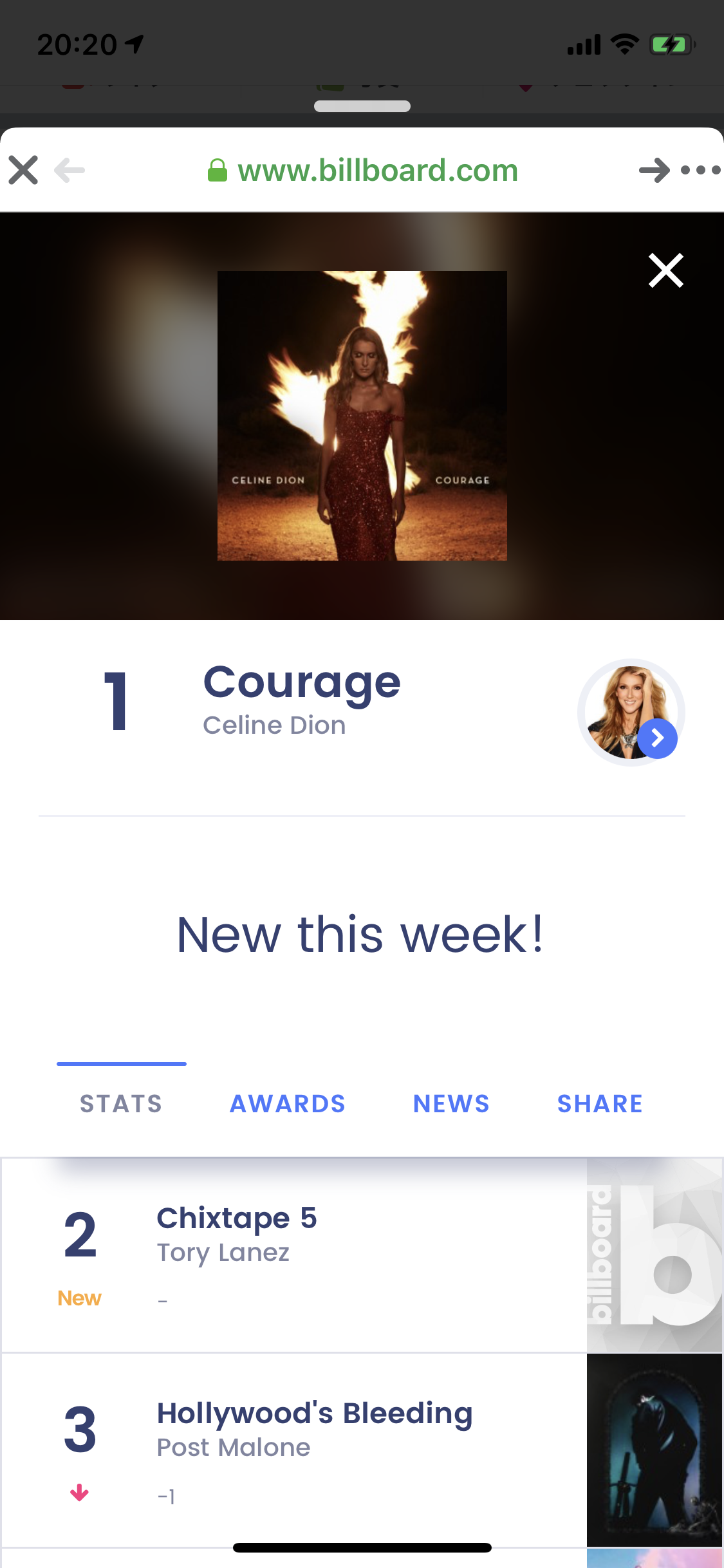Switch to the Stats tab
724x1568 pixels.
[x=121, y=1104]
